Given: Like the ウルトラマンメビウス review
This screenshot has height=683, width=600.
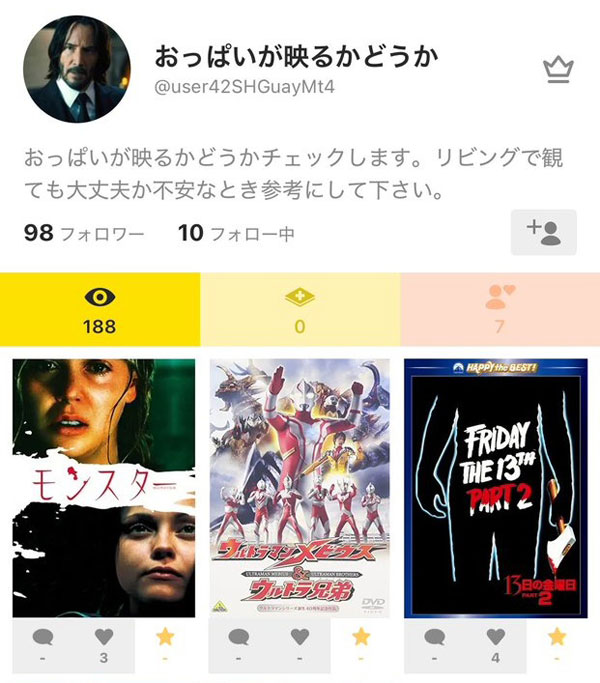Looking at the screenshot, I should click(300, 644).
